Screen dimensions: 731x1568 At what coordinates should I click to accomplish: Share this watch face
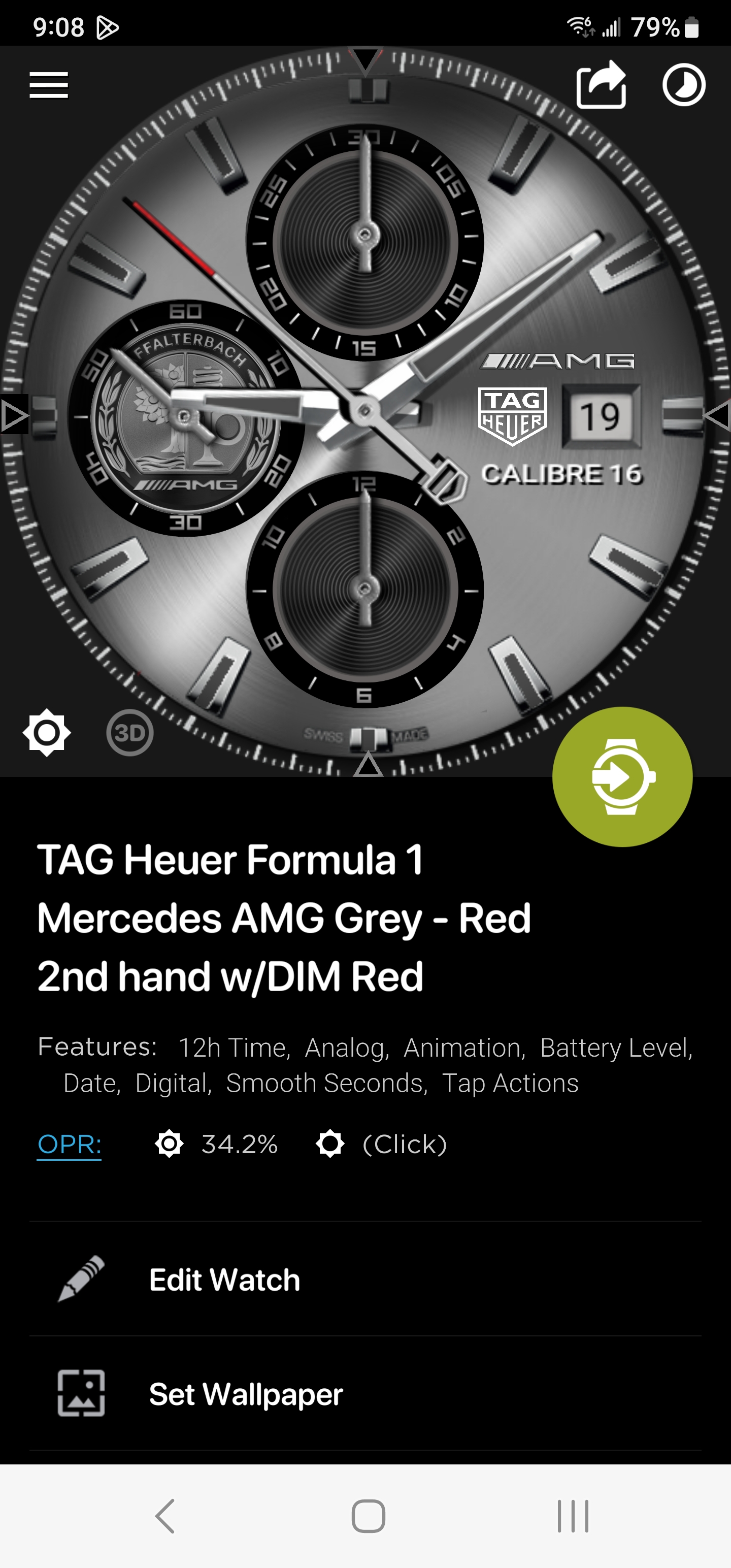click(x=602, y=85)
